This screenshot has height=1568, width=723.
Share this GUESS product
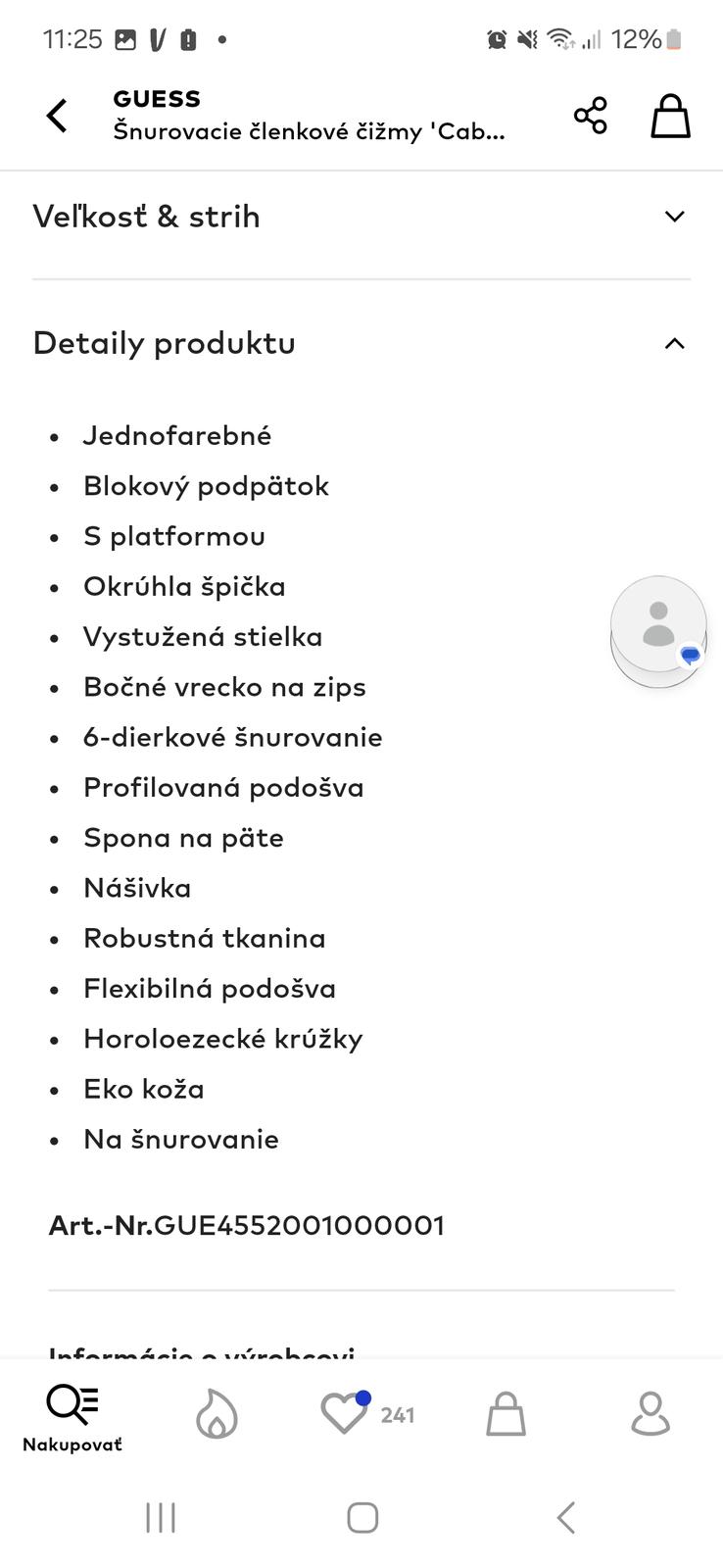point(590,116)
